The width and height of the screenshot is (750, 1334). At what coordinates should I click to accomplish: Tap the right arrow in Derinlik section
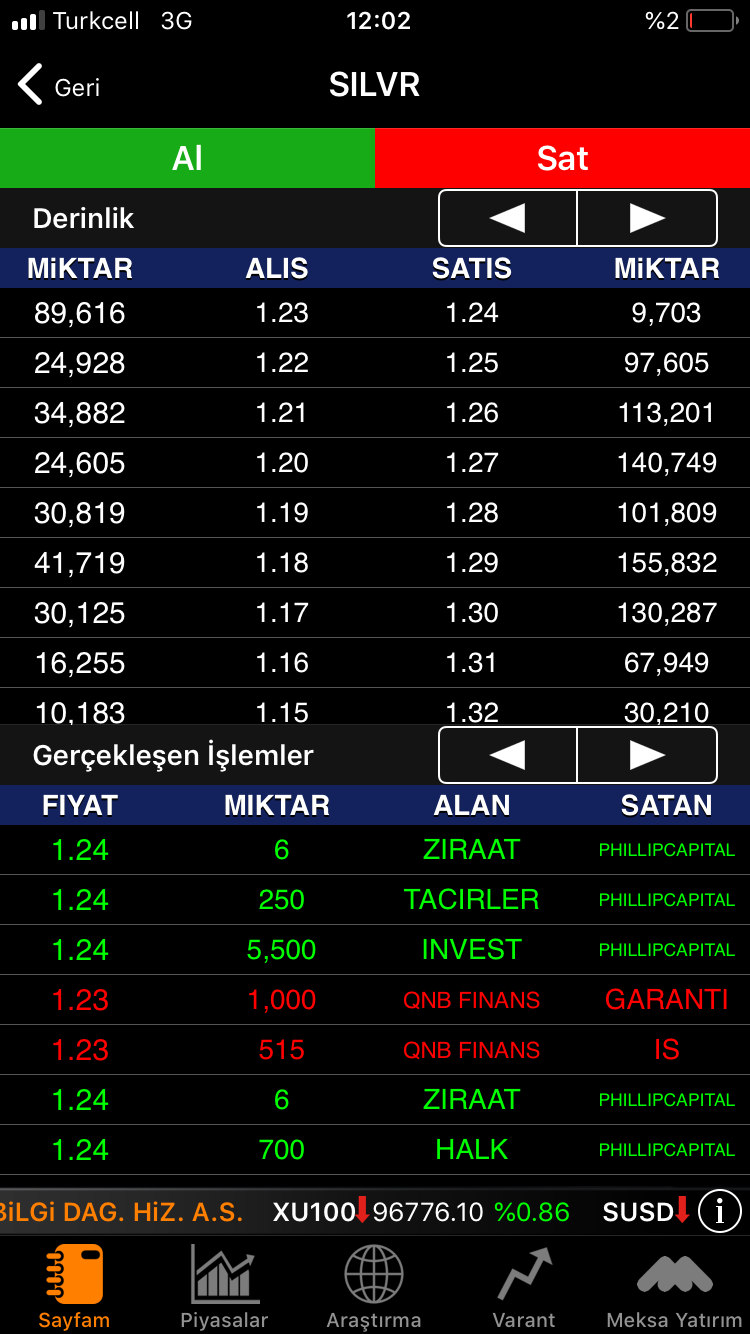(x=647, y=218)
